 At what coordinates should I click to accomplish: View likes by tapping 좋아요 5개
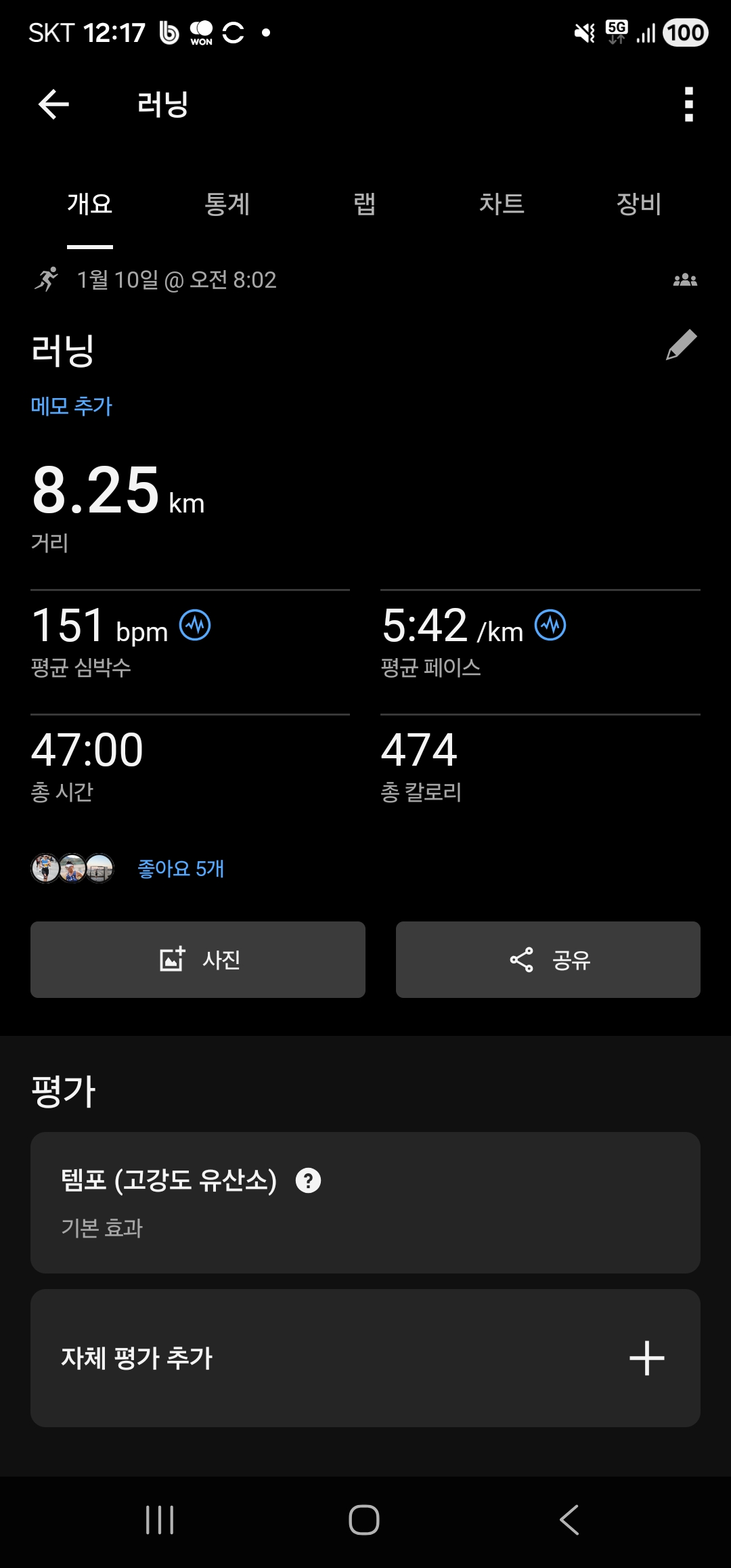coord(181,869)
